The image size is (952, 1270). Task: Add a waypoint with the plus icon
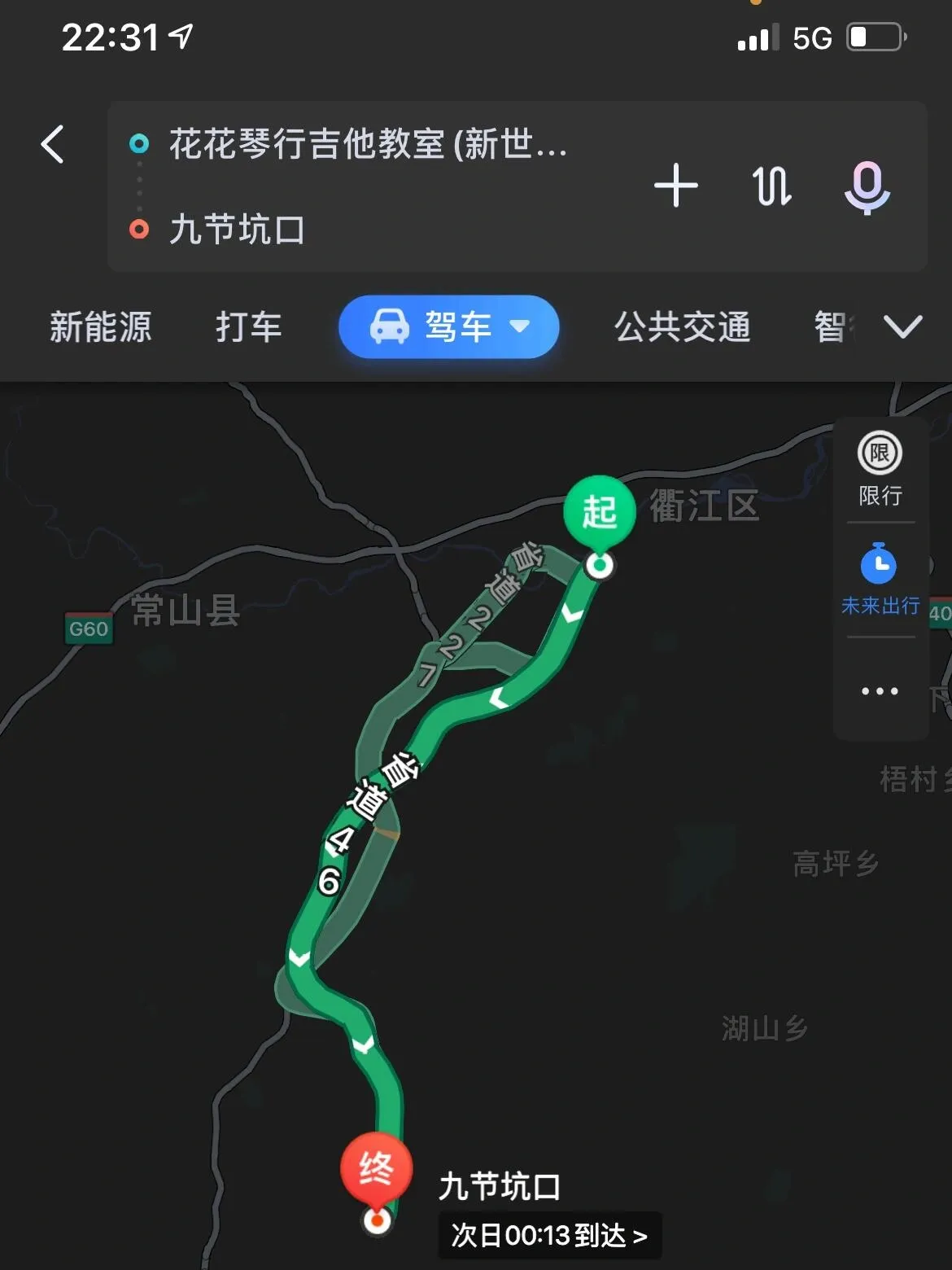pyautogui.click(x=675, y=186)
